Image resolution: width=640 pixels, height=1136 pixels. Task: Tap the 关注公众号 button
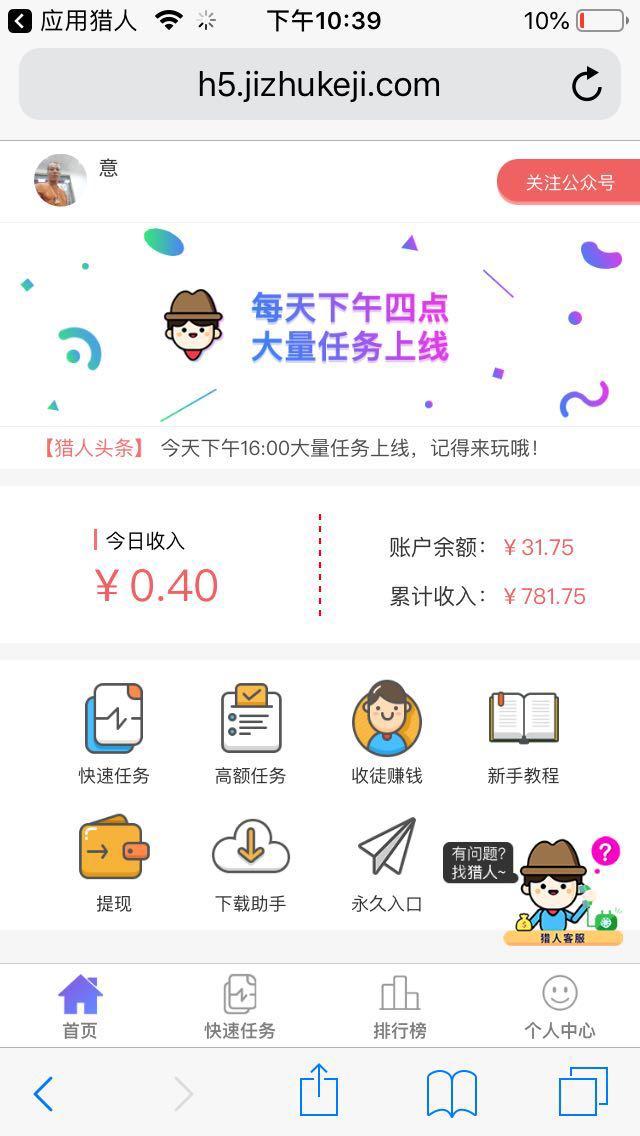pos(570,183)
